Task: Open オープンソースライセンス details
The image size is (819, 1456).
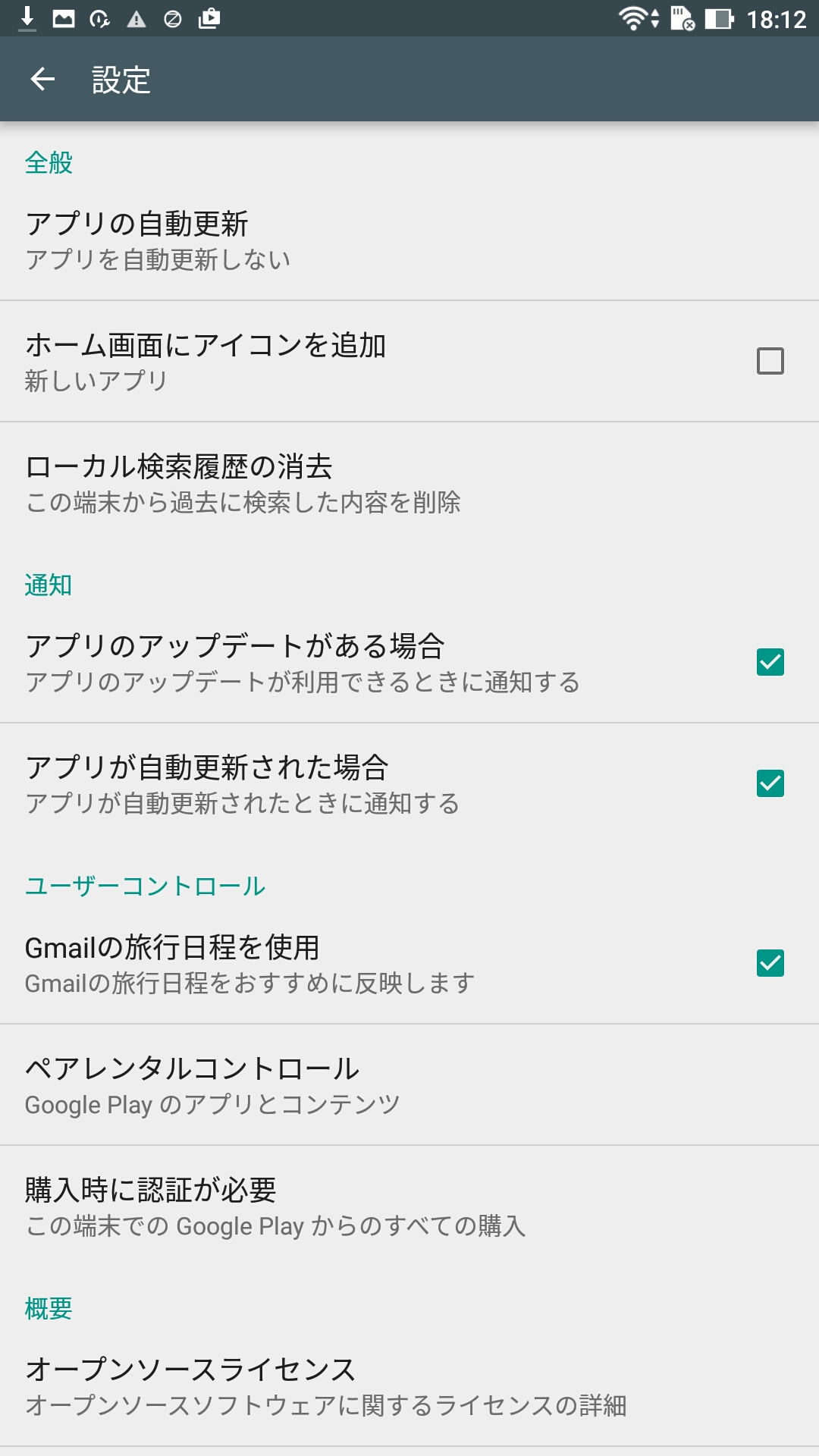Action: pos(409,1386)
